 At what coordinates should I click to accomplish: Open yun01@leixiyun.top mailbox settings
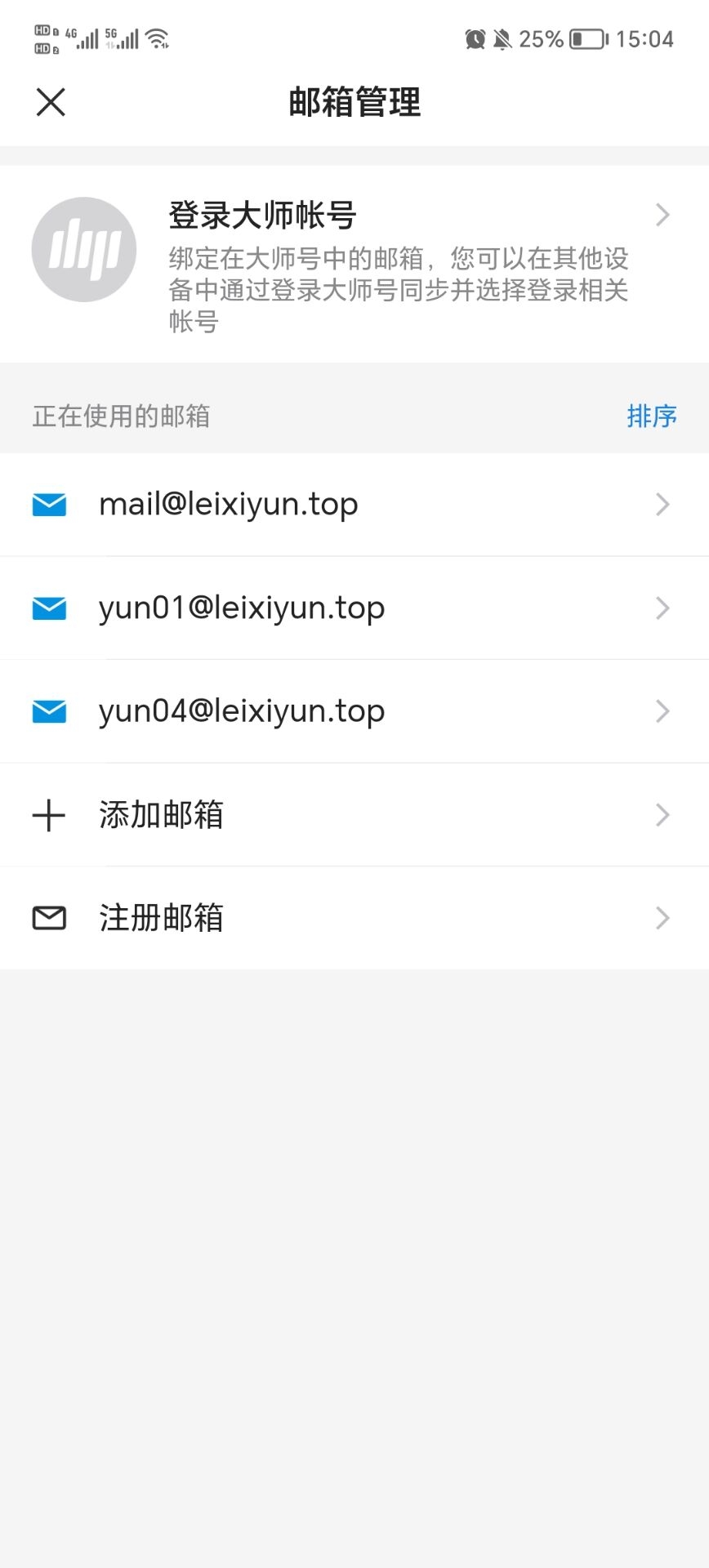[354, 608]
